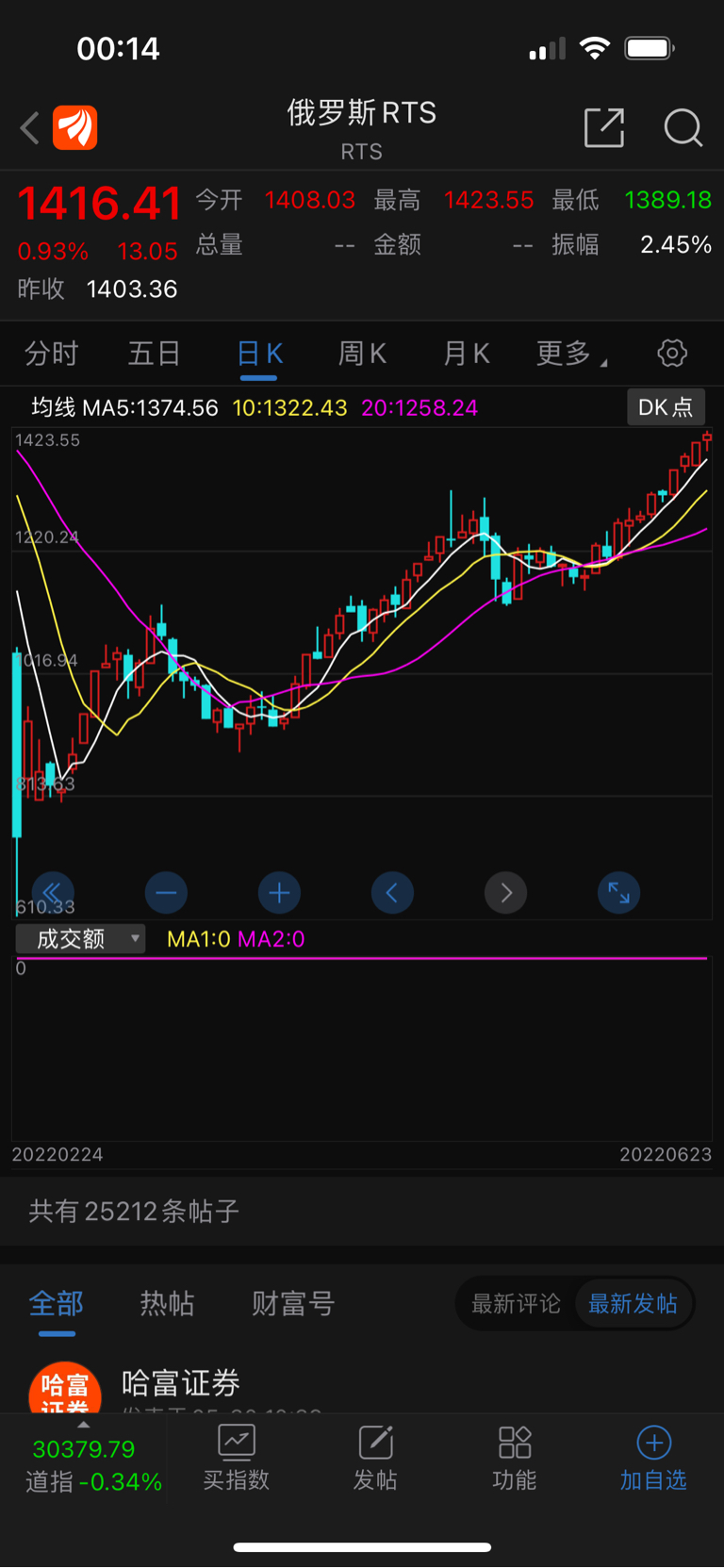Screen dimensions: 724x1568
Task: Move chart left with the left arrow
Action: point(392,893)
